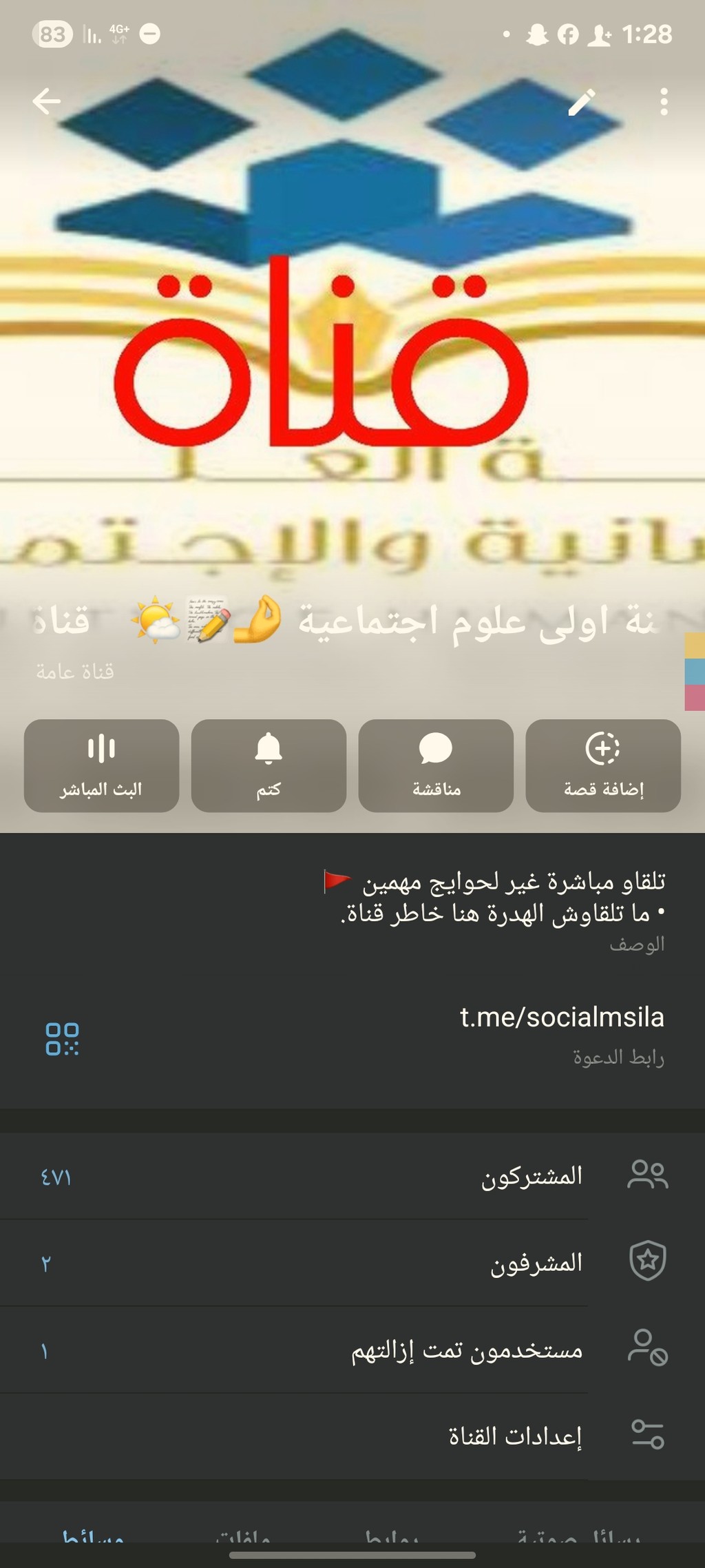Open إعدادات القناة channel settings
Viewport: 705px width, 1568px height.
(x=352, y=1436)
